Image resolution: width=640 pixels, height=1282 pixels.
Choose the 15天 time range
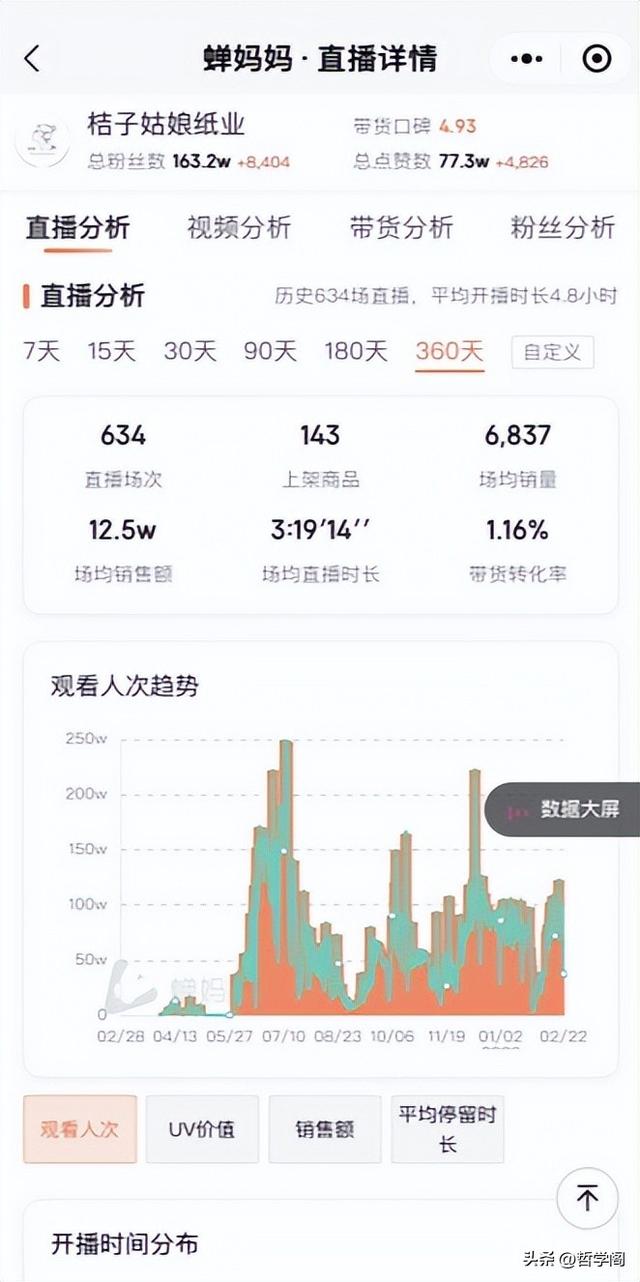(111, 351)
